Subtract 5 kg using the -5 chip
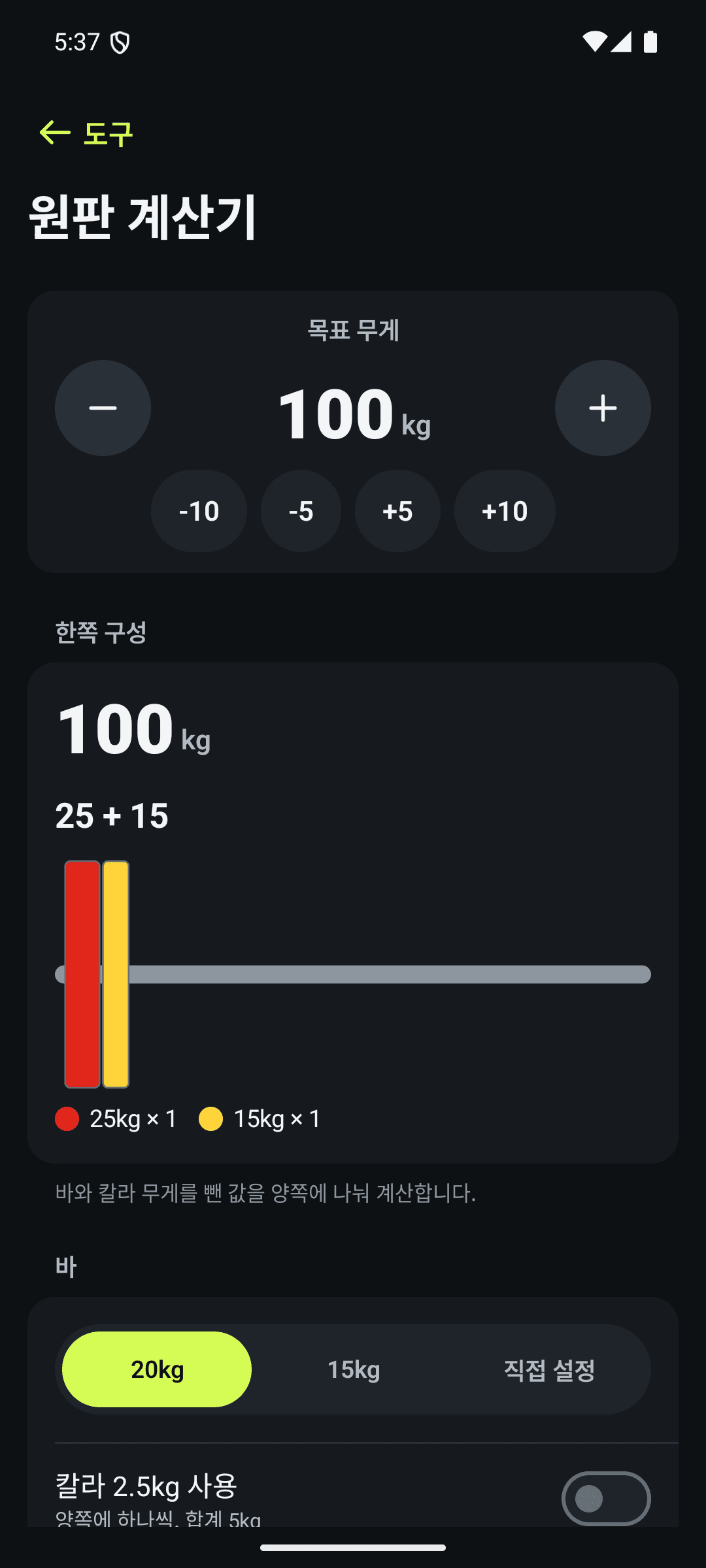The height and width of the screenshot is (1568, 706). [301, 511]
